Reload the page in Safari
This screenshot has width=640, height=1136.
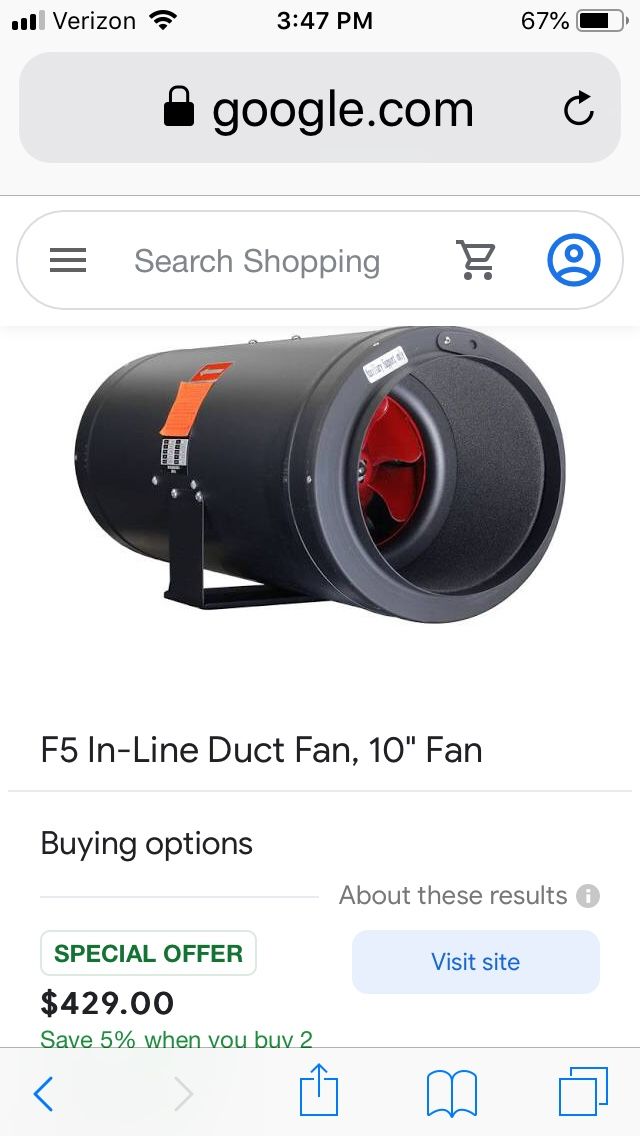(x=578, y=109)
